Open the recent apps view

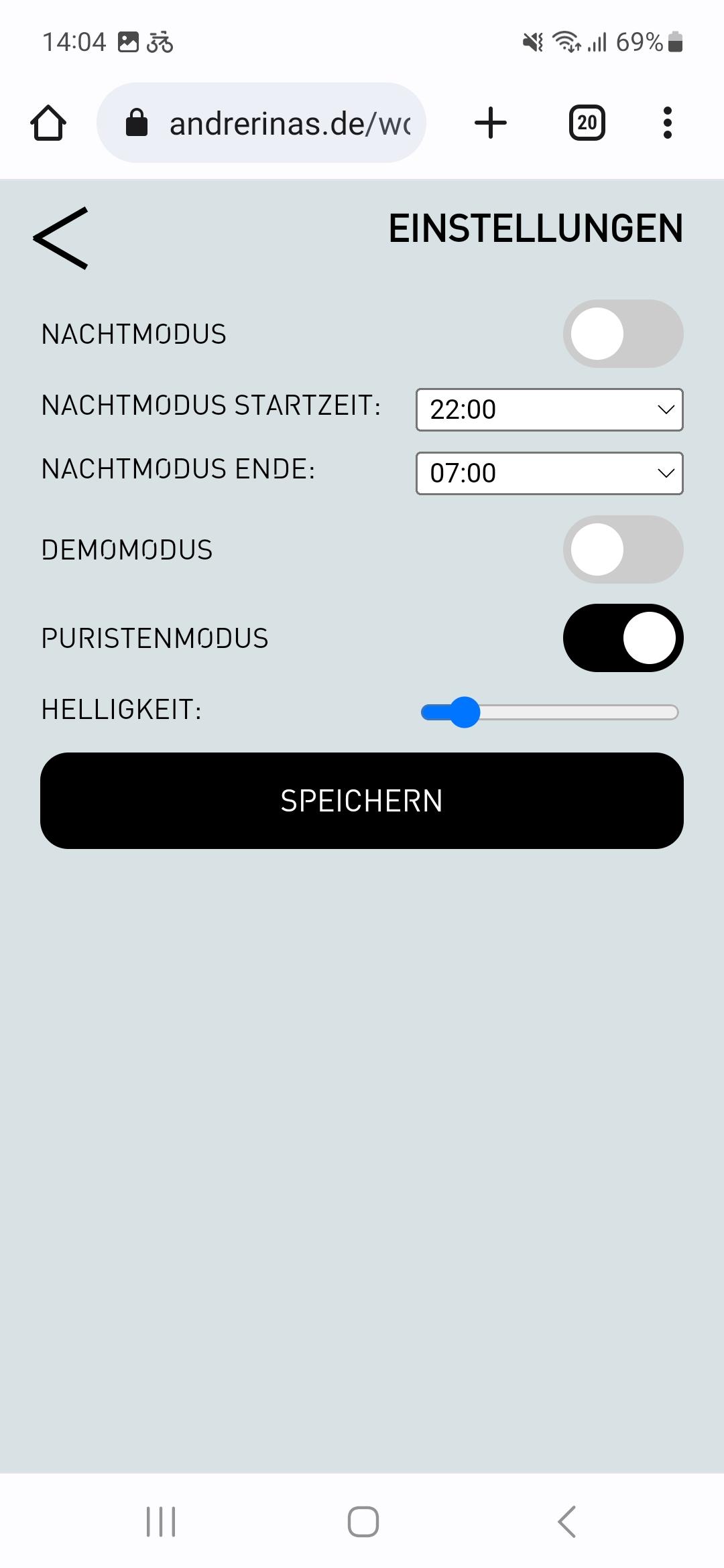pos(161,1521)
